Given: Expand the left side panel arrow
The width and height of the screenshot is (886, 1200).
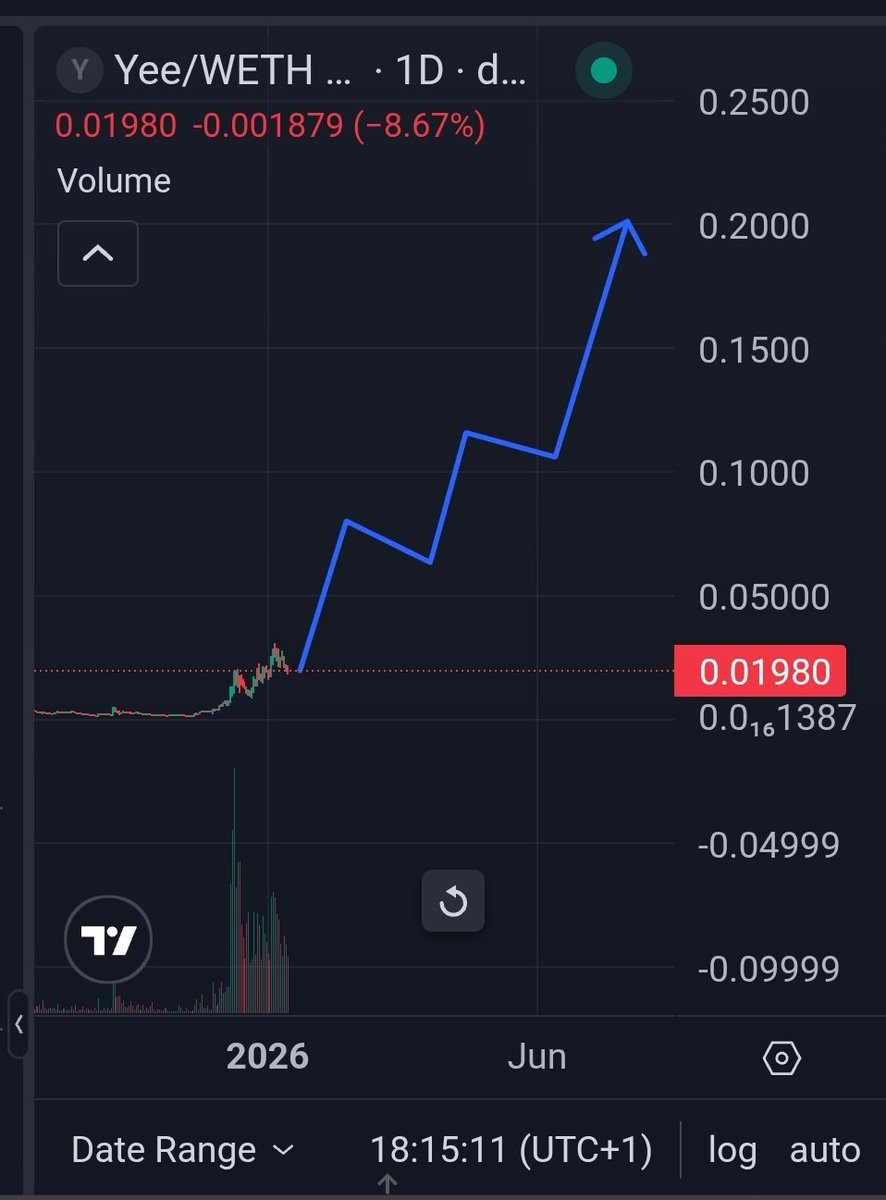Looking at the screenshot, I should (19, 1024).
